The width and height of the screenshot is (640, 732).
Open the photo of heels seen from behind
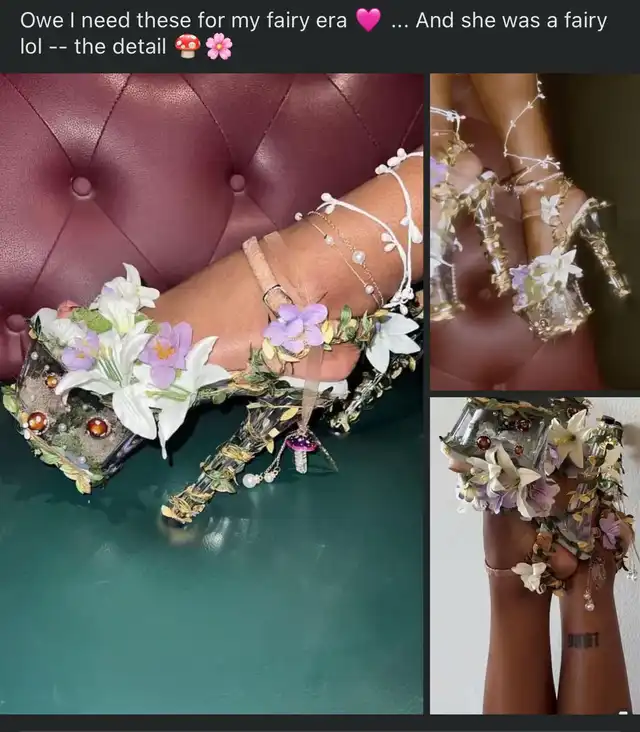(535, 556)
